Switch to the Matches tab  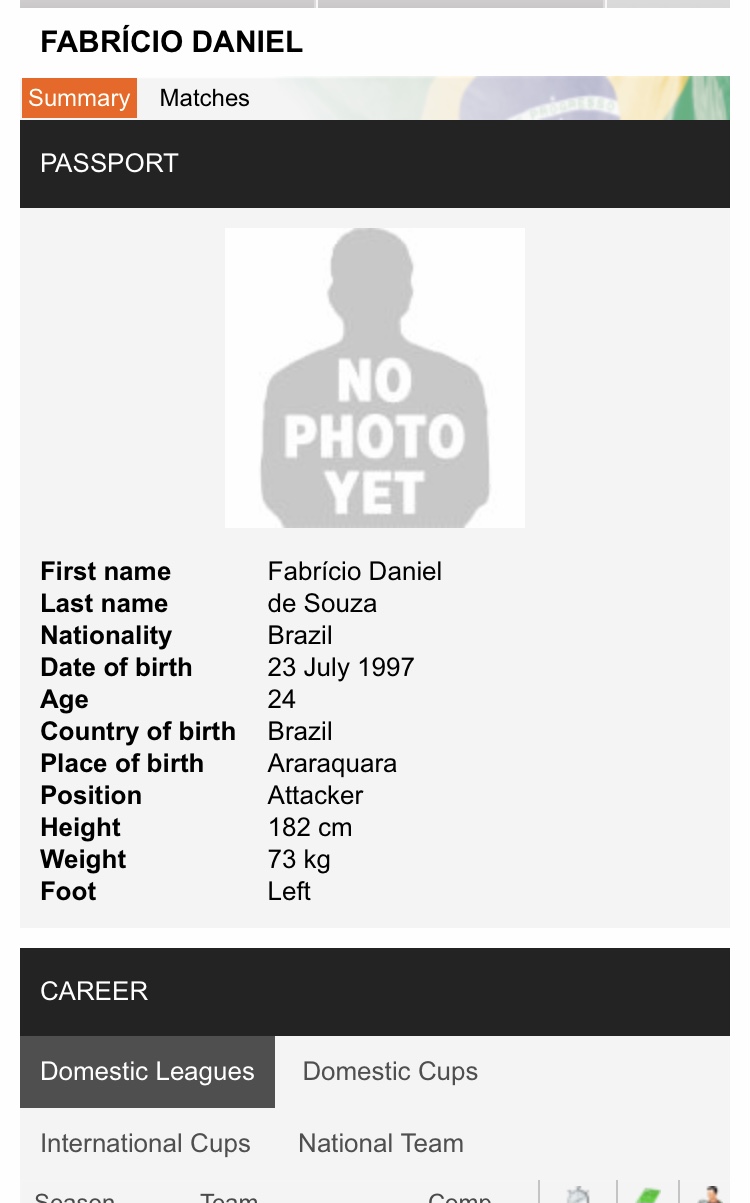pyautogui.click(x=204, y=98)
